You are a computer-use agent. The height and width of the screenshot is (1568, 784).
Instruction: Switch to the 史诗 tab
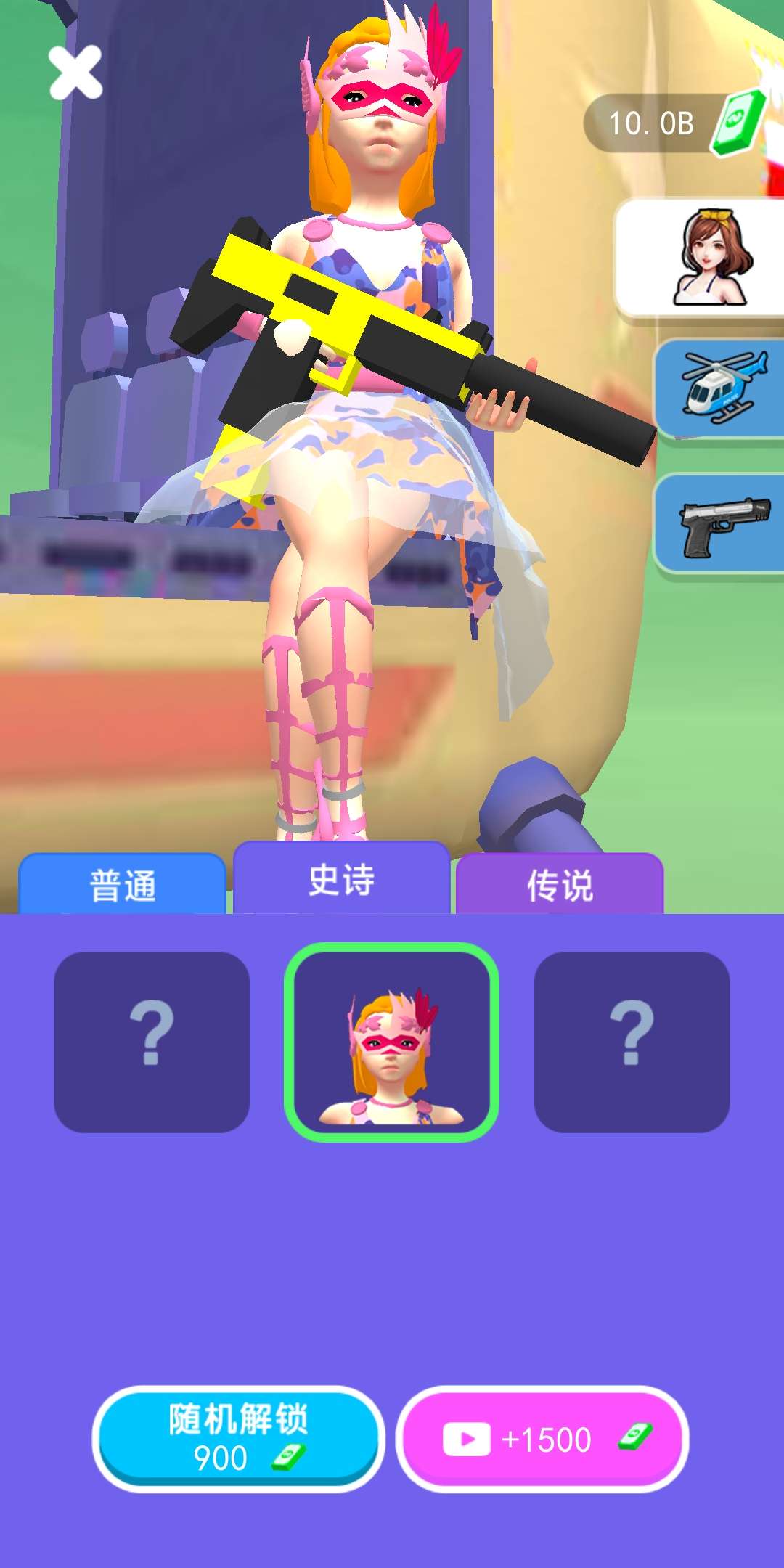tap(341, 880)
